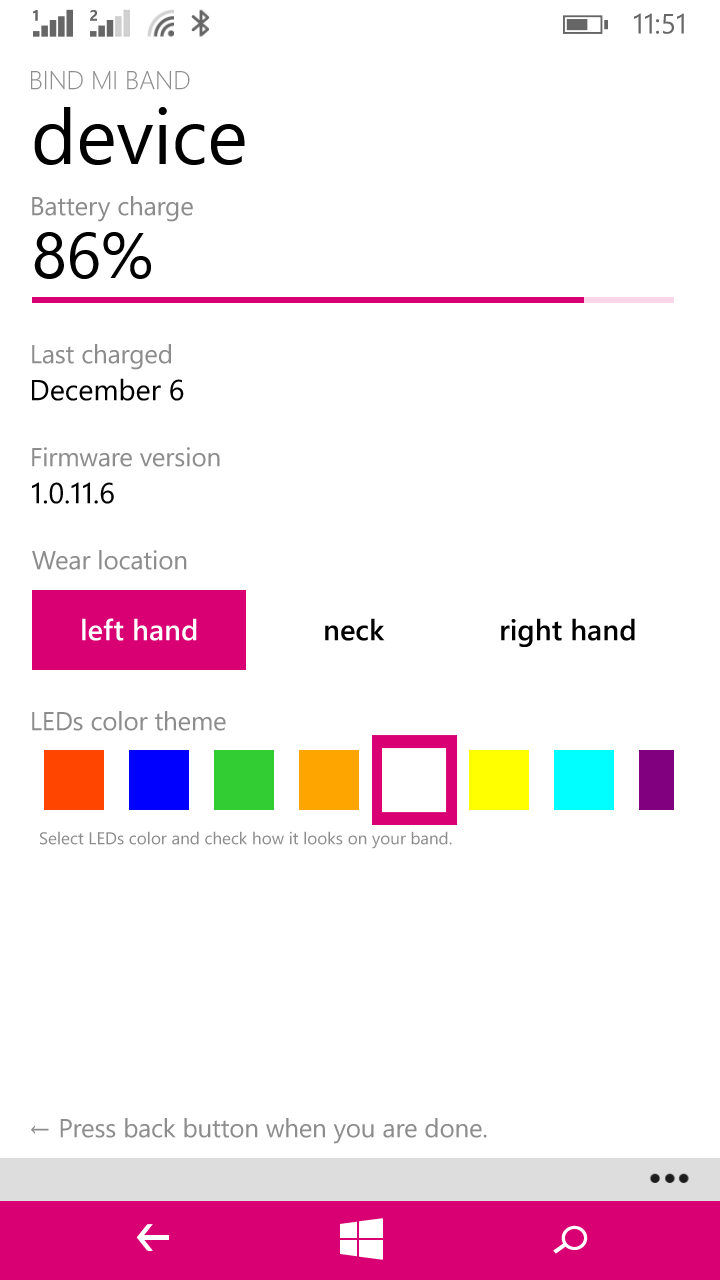The width and height of the screenshot is (720, 1280).
Task: Tap the back arrow in the app bar
Action: pyautogui.click(x=152, y=1238)
